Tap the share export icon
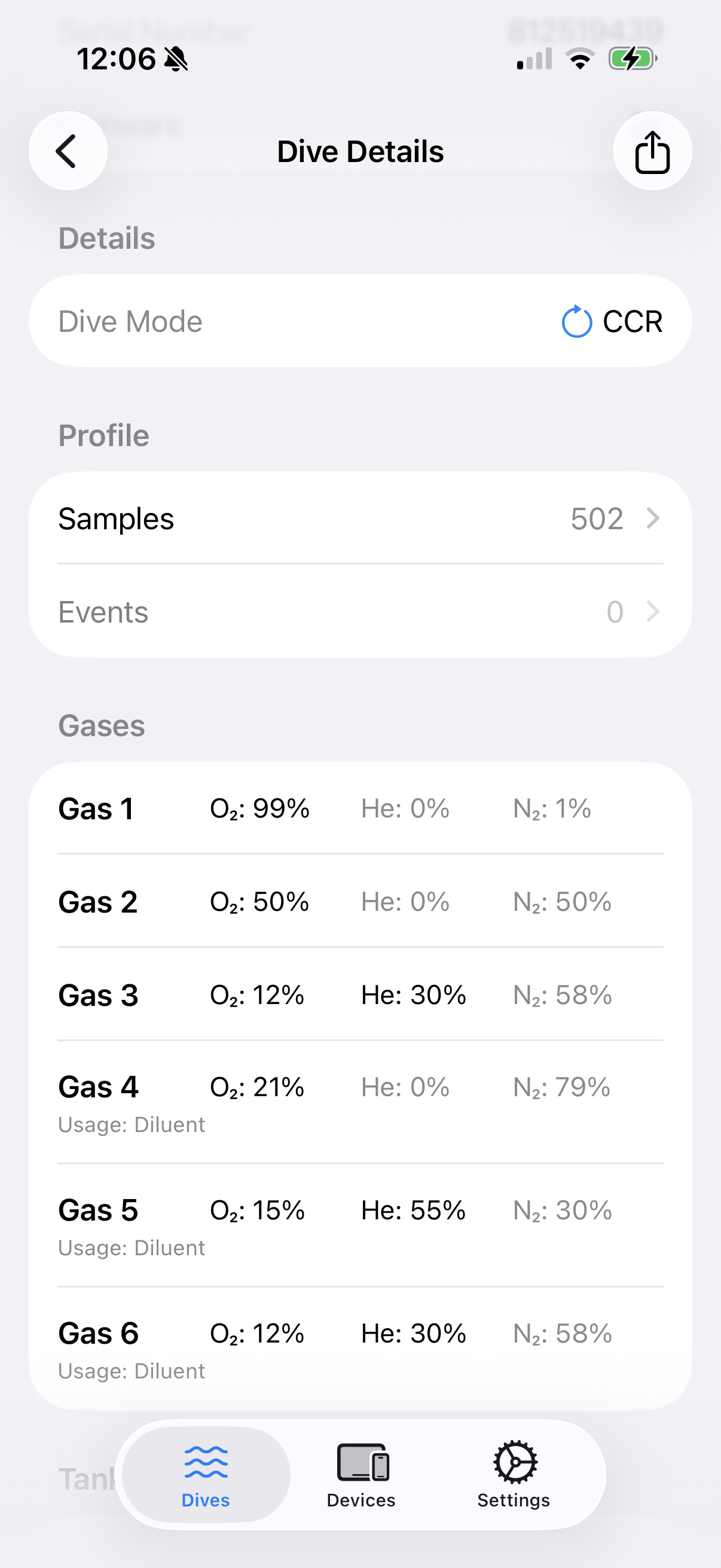Viewport: 721px width, 1568px height. [652, 150]
